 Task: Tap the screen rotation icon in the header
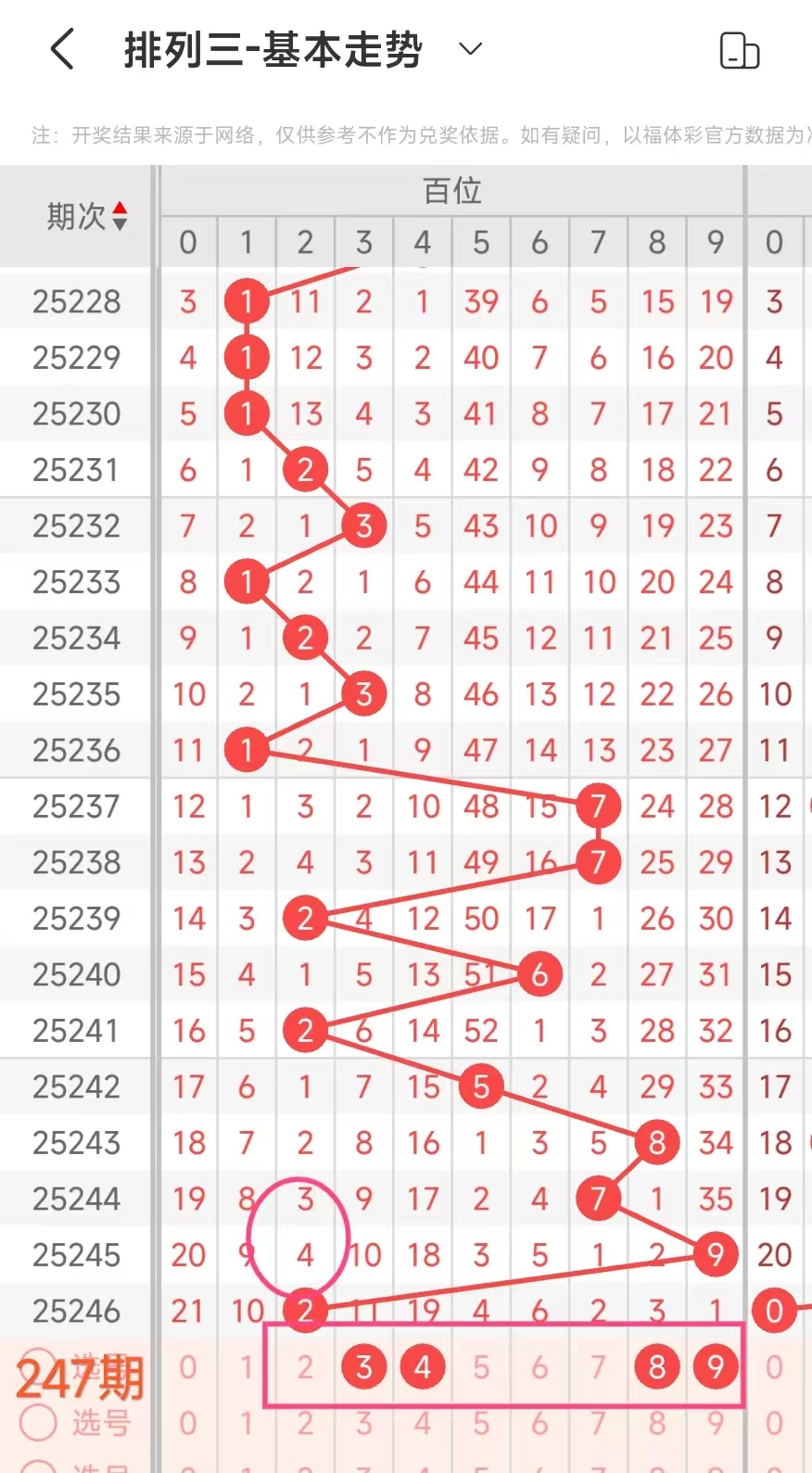739,51
